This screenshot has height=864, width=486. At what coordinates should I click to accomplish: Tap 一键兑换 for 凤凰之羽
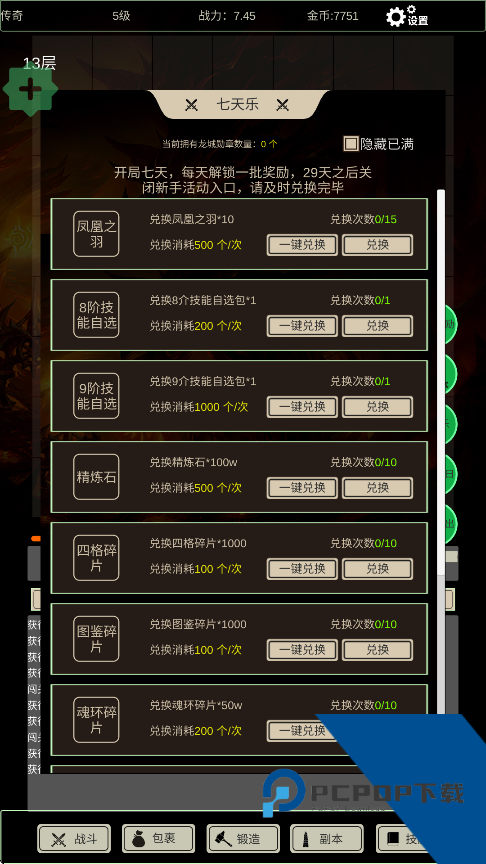pos(302,245)
